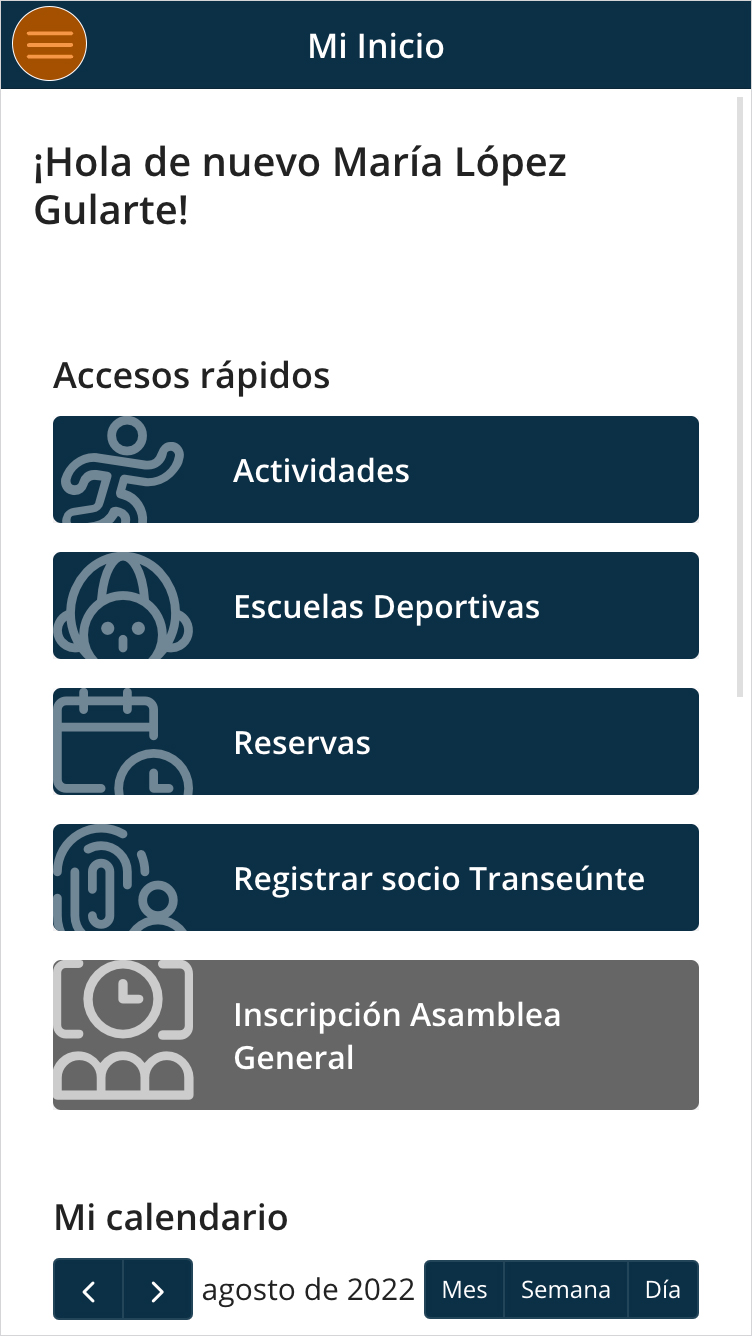Open the Reservas shortcut
The height and width of the screenshot is (1336, 752).
tap(376, 742)
